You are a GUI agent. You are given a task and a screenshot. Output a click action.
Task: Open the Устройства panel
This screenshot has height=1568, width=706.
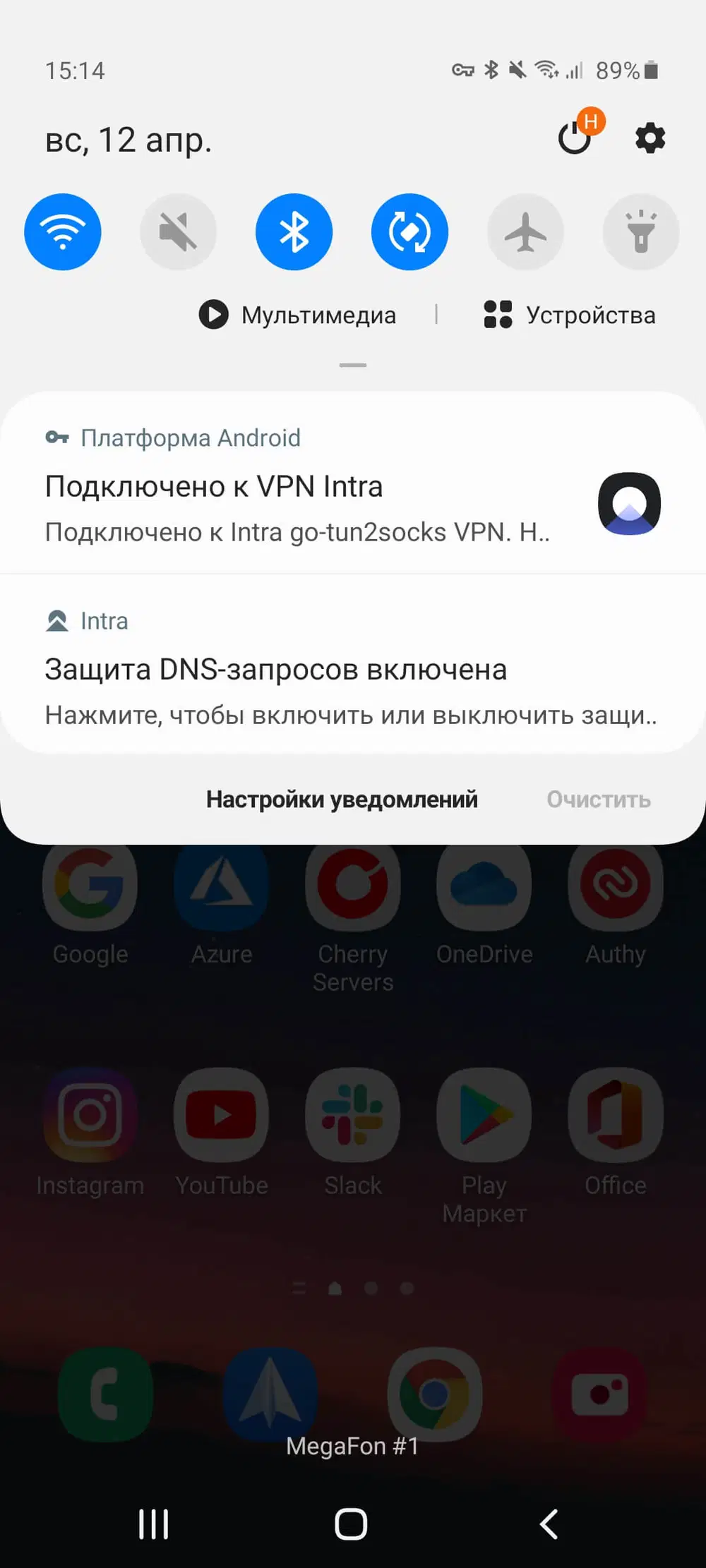click(x=569, y=315)
